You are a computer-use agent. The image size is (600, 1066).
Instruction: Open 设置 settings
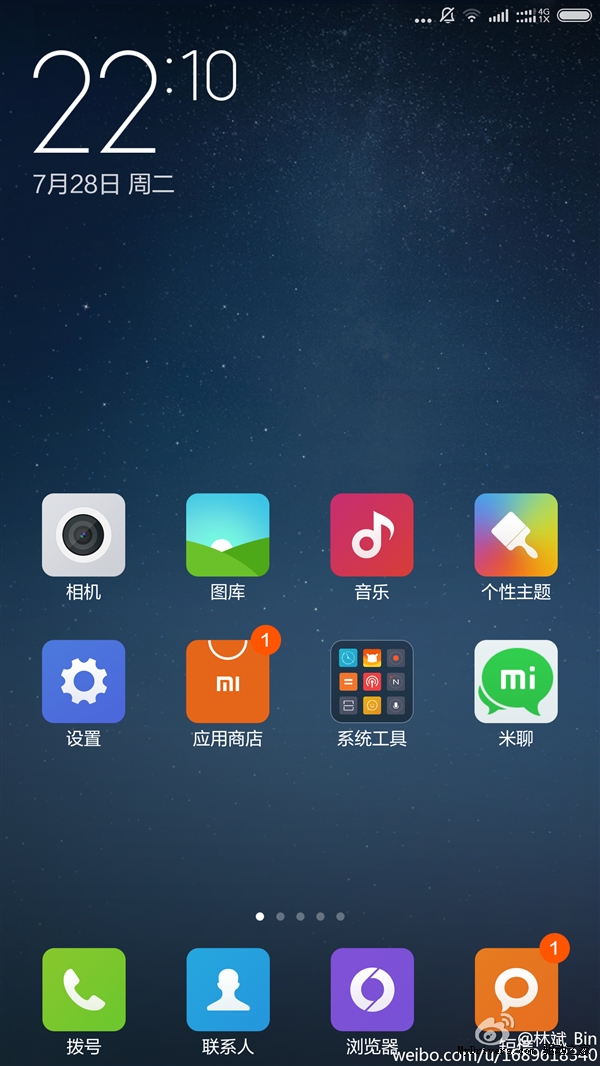pyautogui.click(x=83, y=681)
